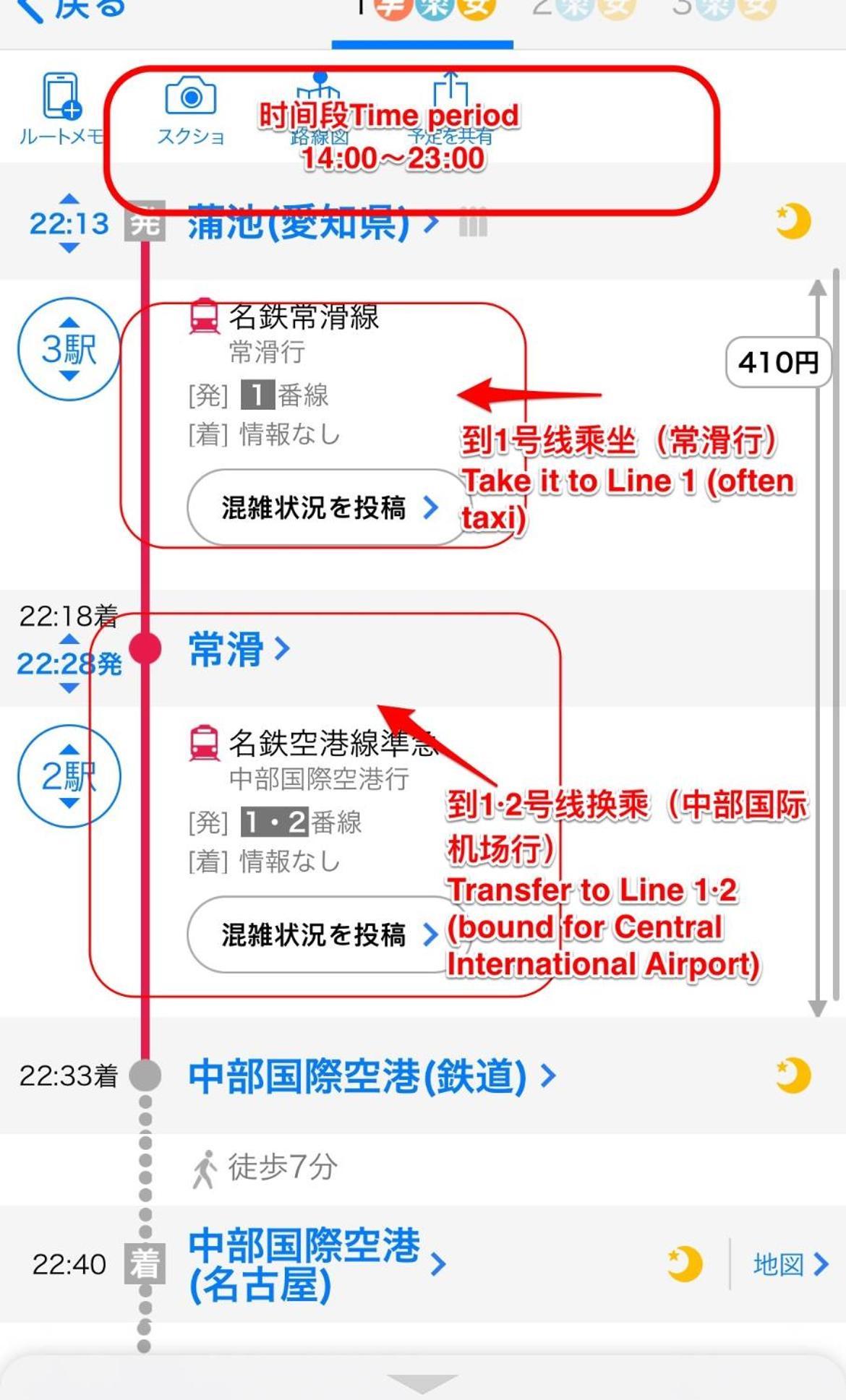Expand the 2駅 intermediate stops
The image size is (846, 1400).
coord(69,776)
